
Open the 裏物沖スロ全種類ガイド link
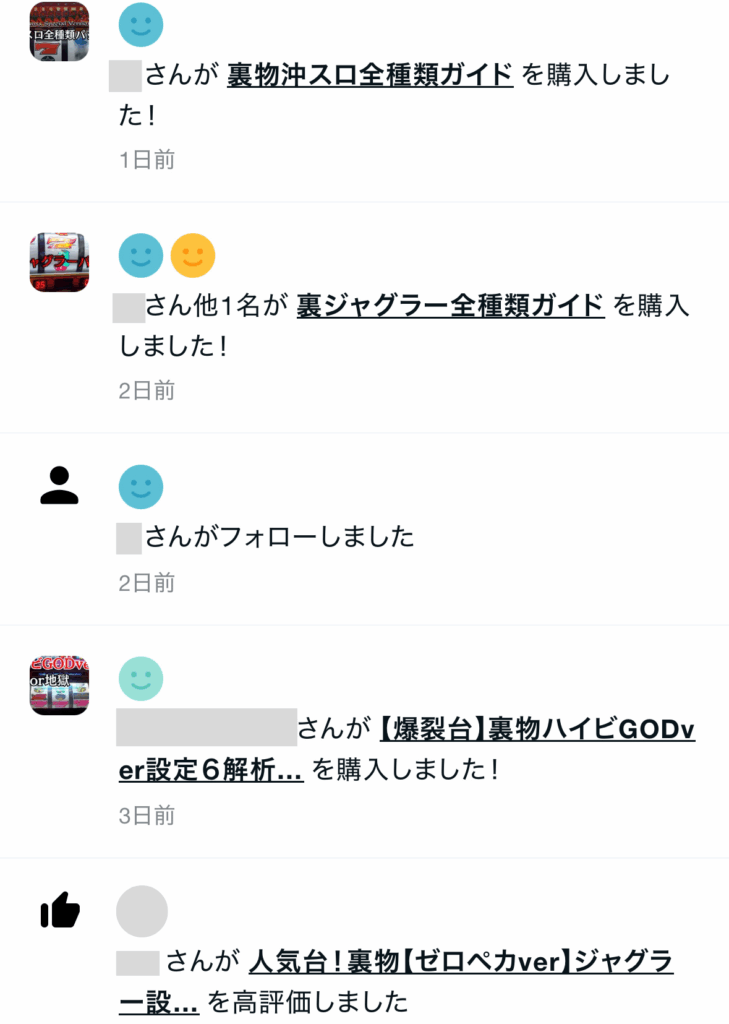click(x=370, y=75)
